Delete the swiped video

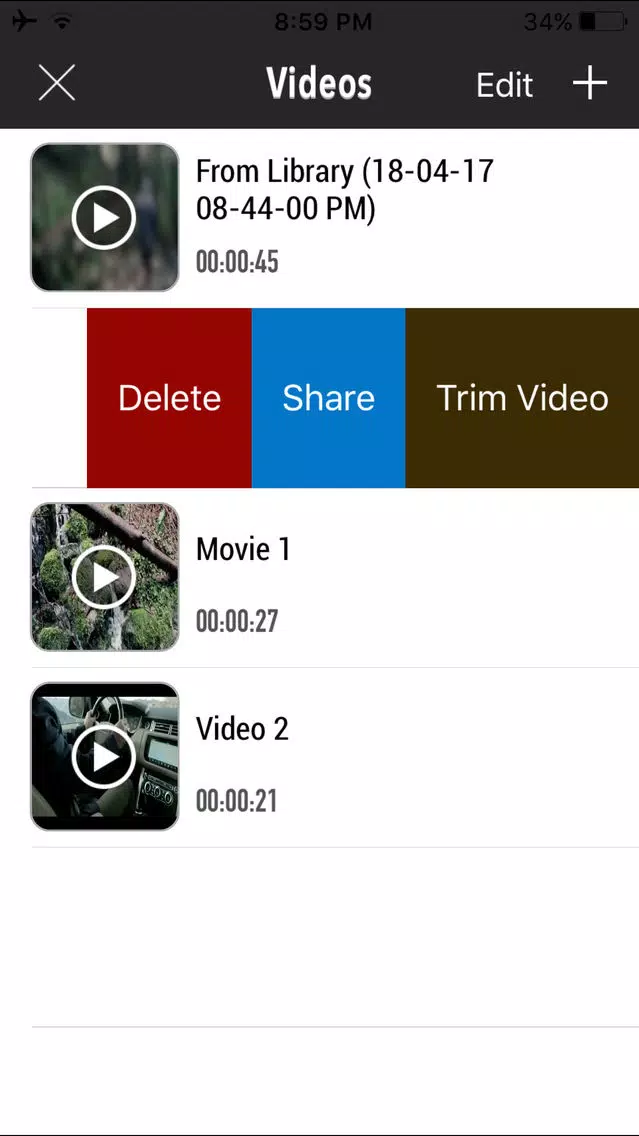[170, 398]
